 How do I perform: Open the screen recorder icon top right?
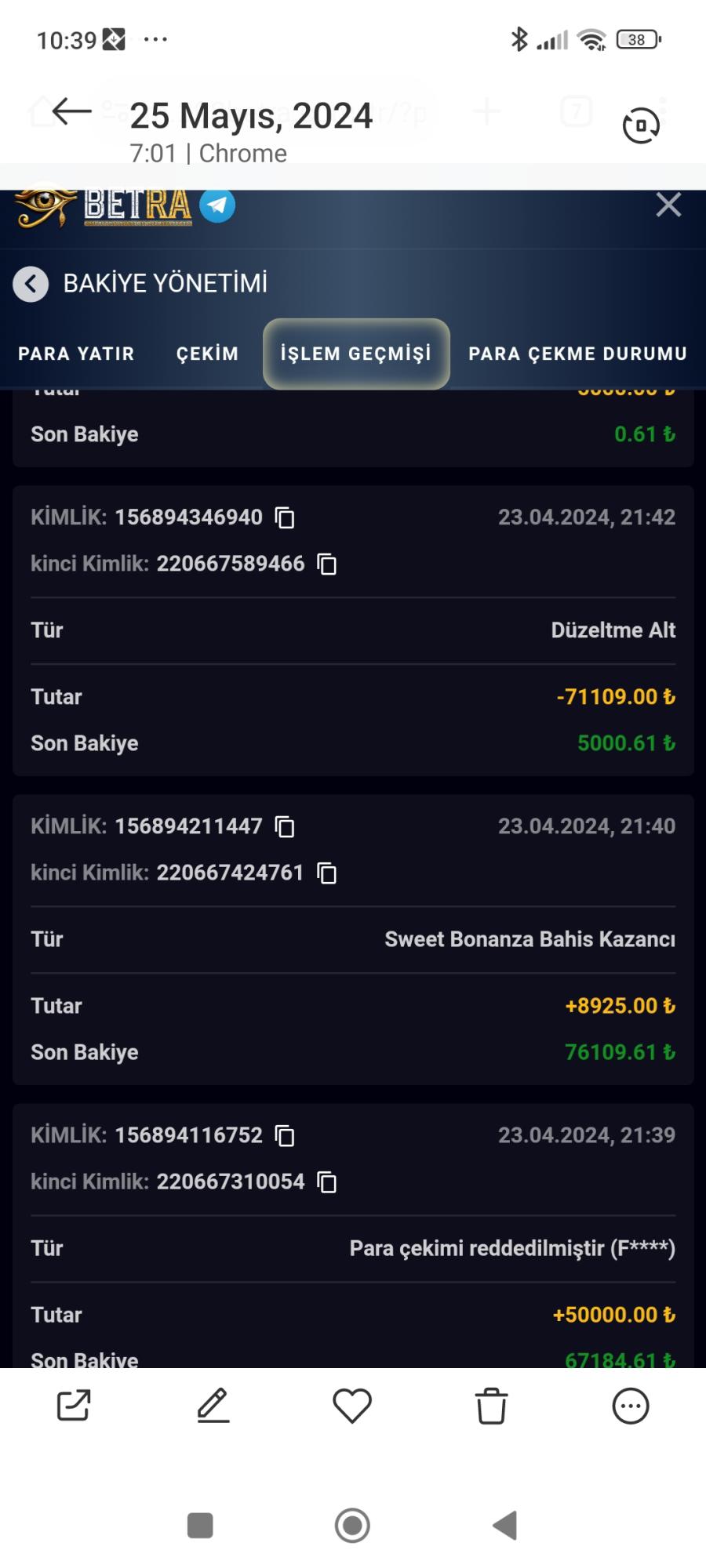[x=641, y=123]
